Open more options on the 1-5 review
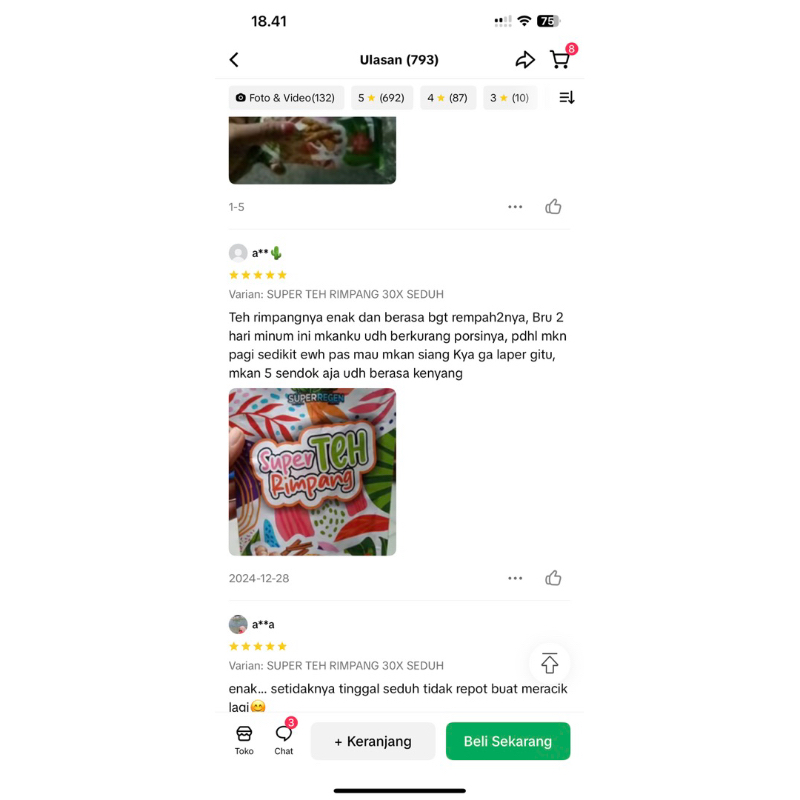 coord(515,207)
